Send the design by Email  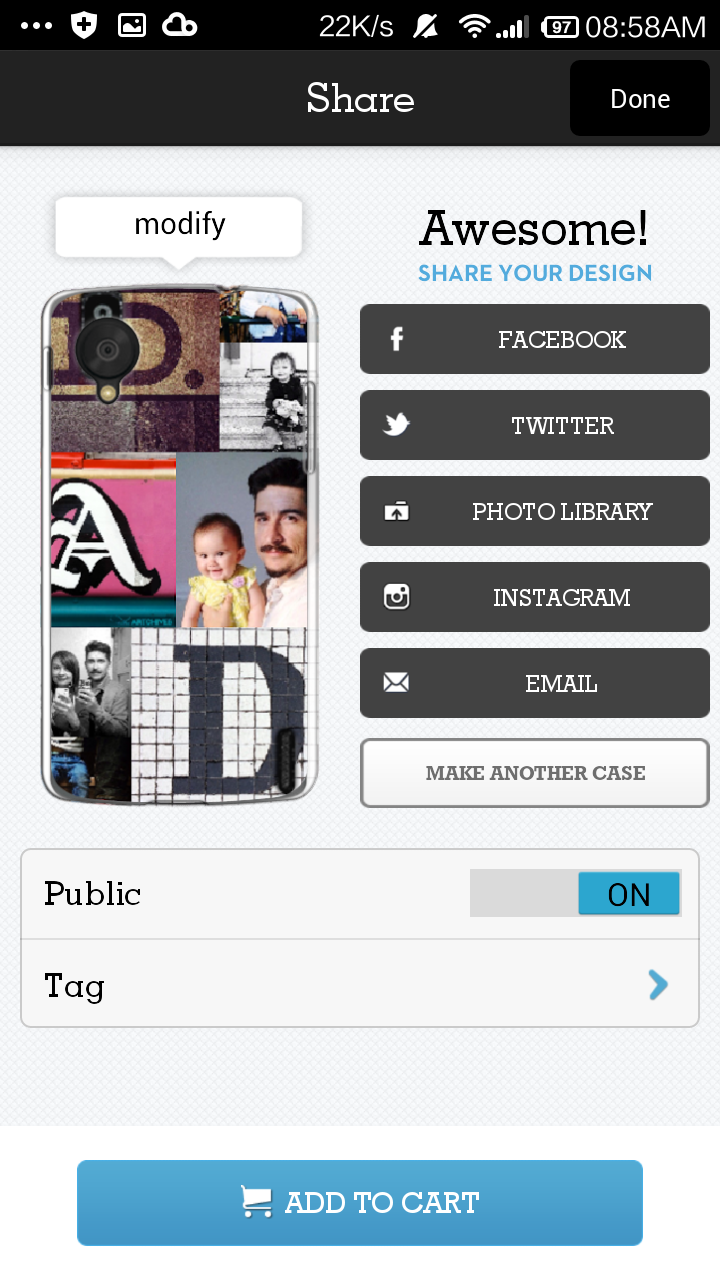pos(534,683)
